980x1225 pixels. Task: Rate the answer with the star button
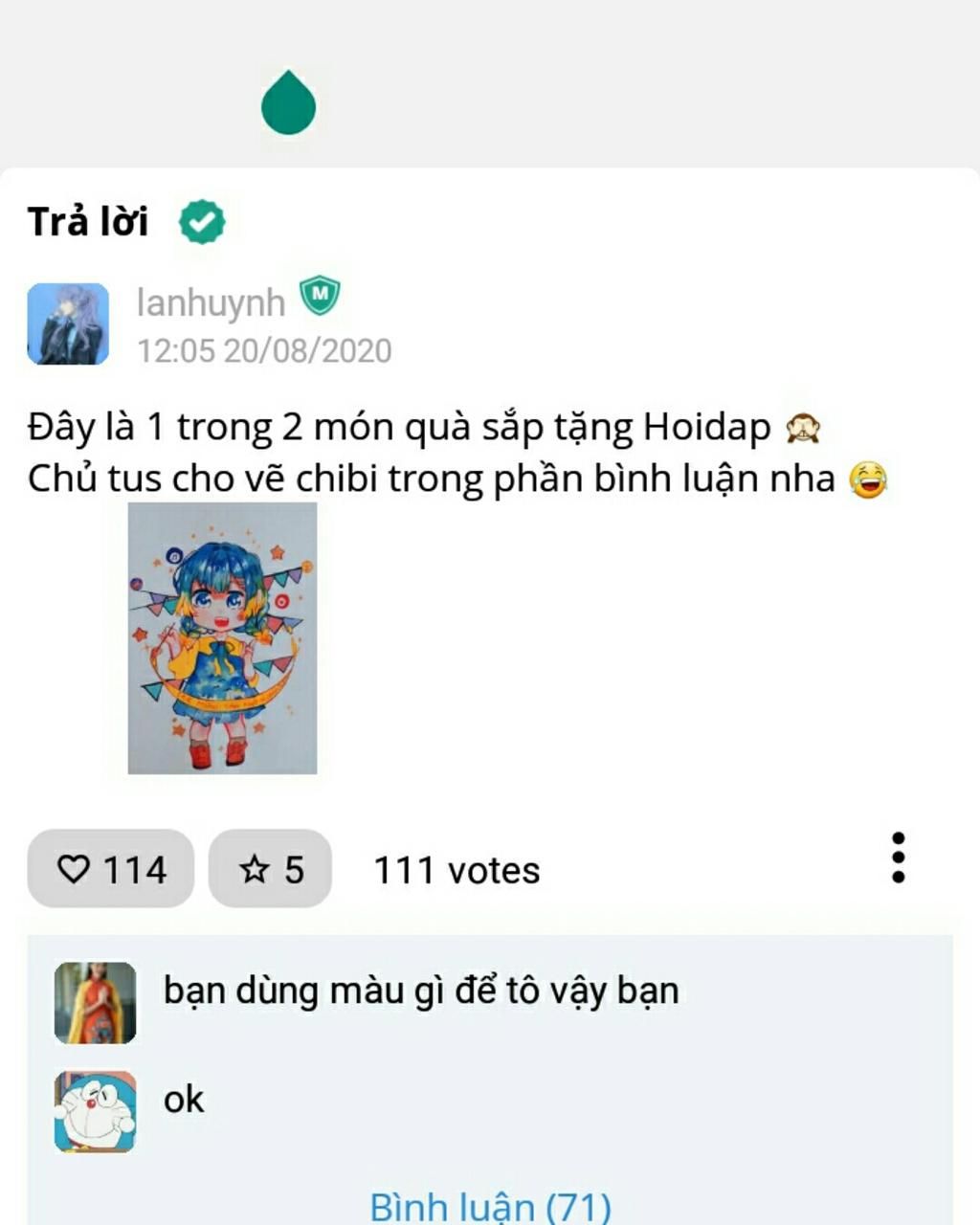point(270,869)
